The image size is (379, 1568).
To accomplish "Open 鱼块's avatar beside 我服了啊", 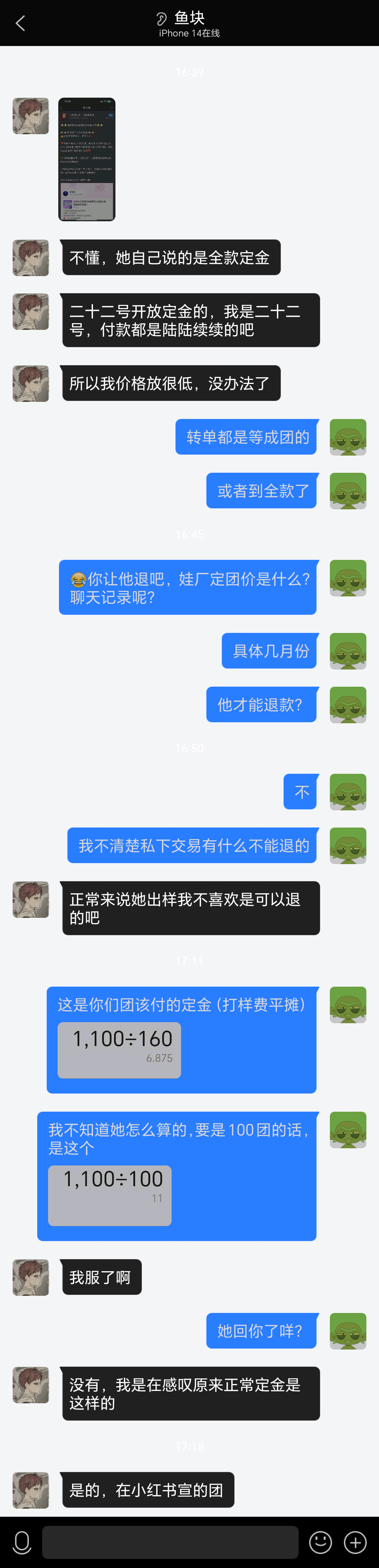I will point(31,1277).
